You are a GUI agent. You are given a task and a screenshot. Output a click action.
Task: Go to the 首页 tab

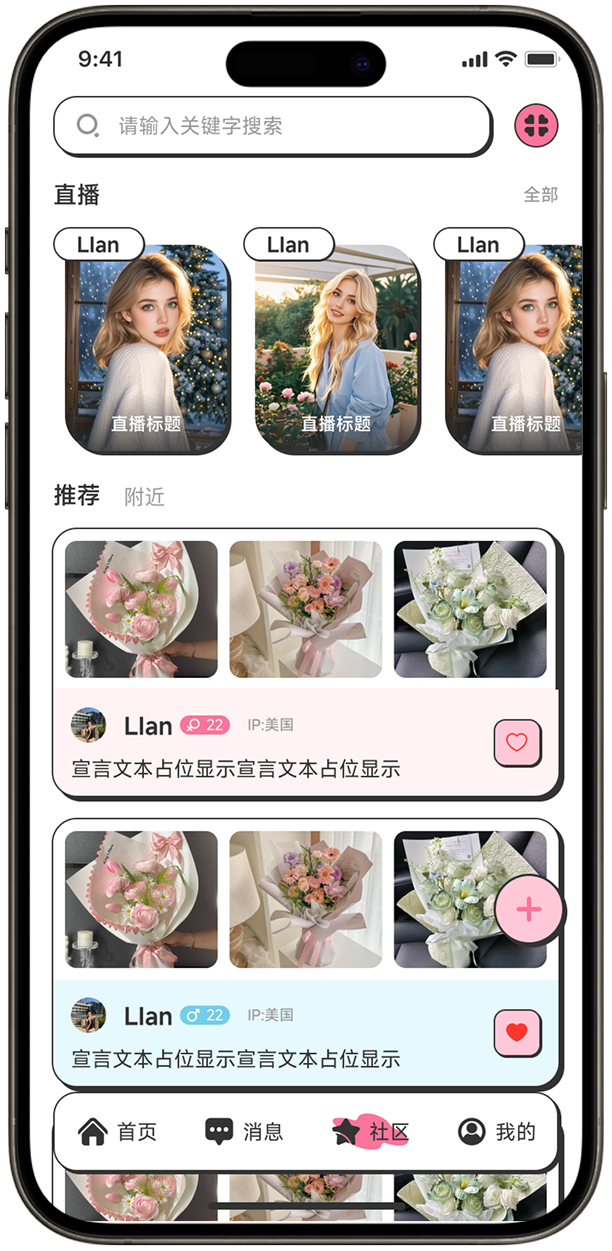[118, 1132]
